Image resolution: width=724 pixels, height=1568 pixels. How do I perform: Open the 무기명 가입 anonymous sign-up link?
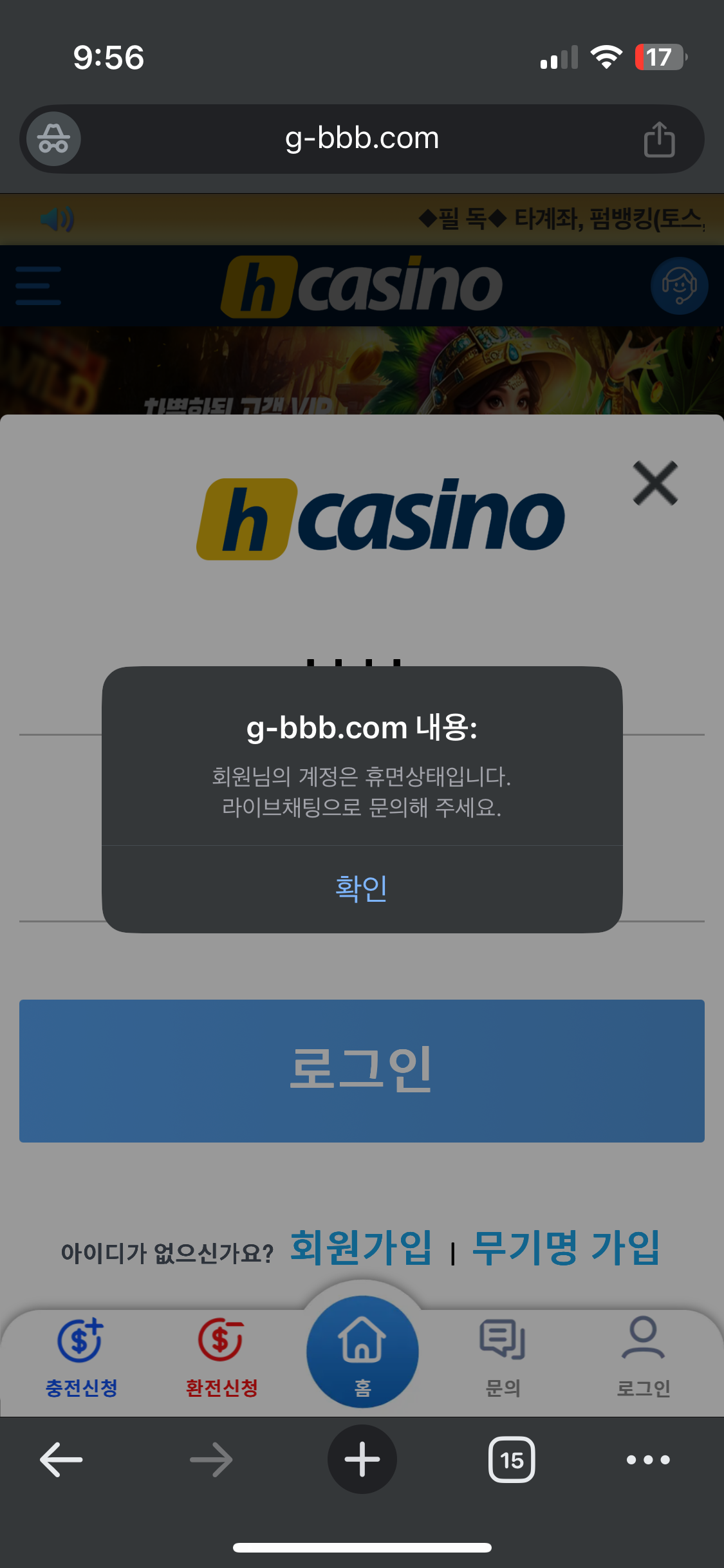(565, 1249)
